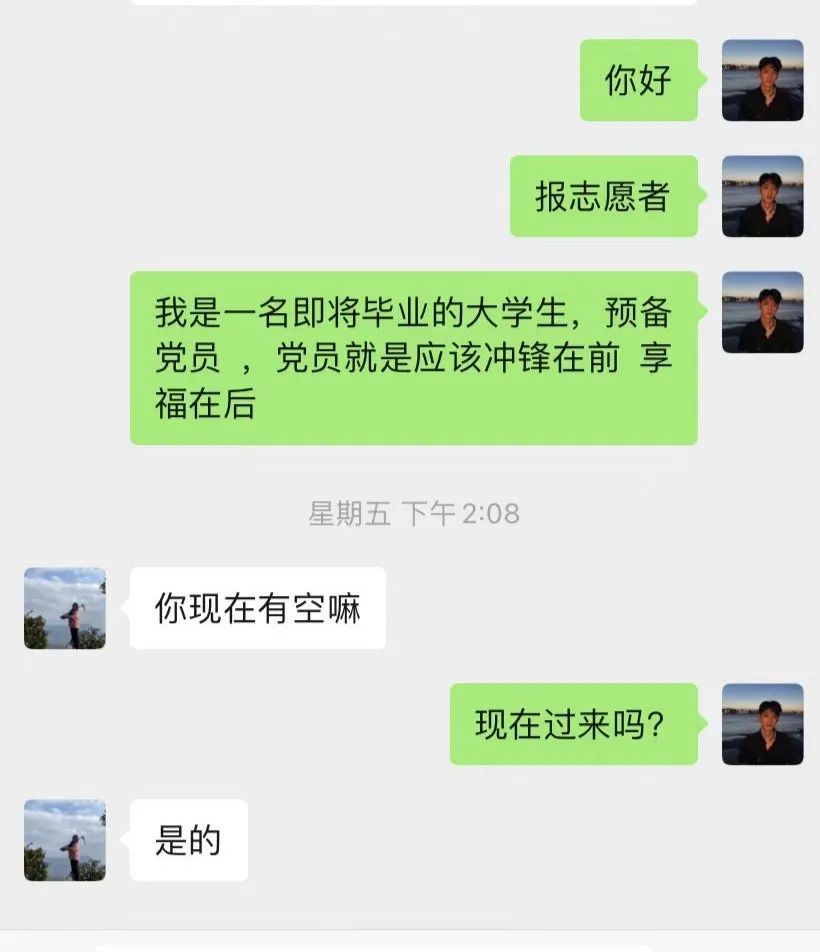Open sender's avatar beside the 你好 message
The image size is (820, 952).
coord(762,80)
